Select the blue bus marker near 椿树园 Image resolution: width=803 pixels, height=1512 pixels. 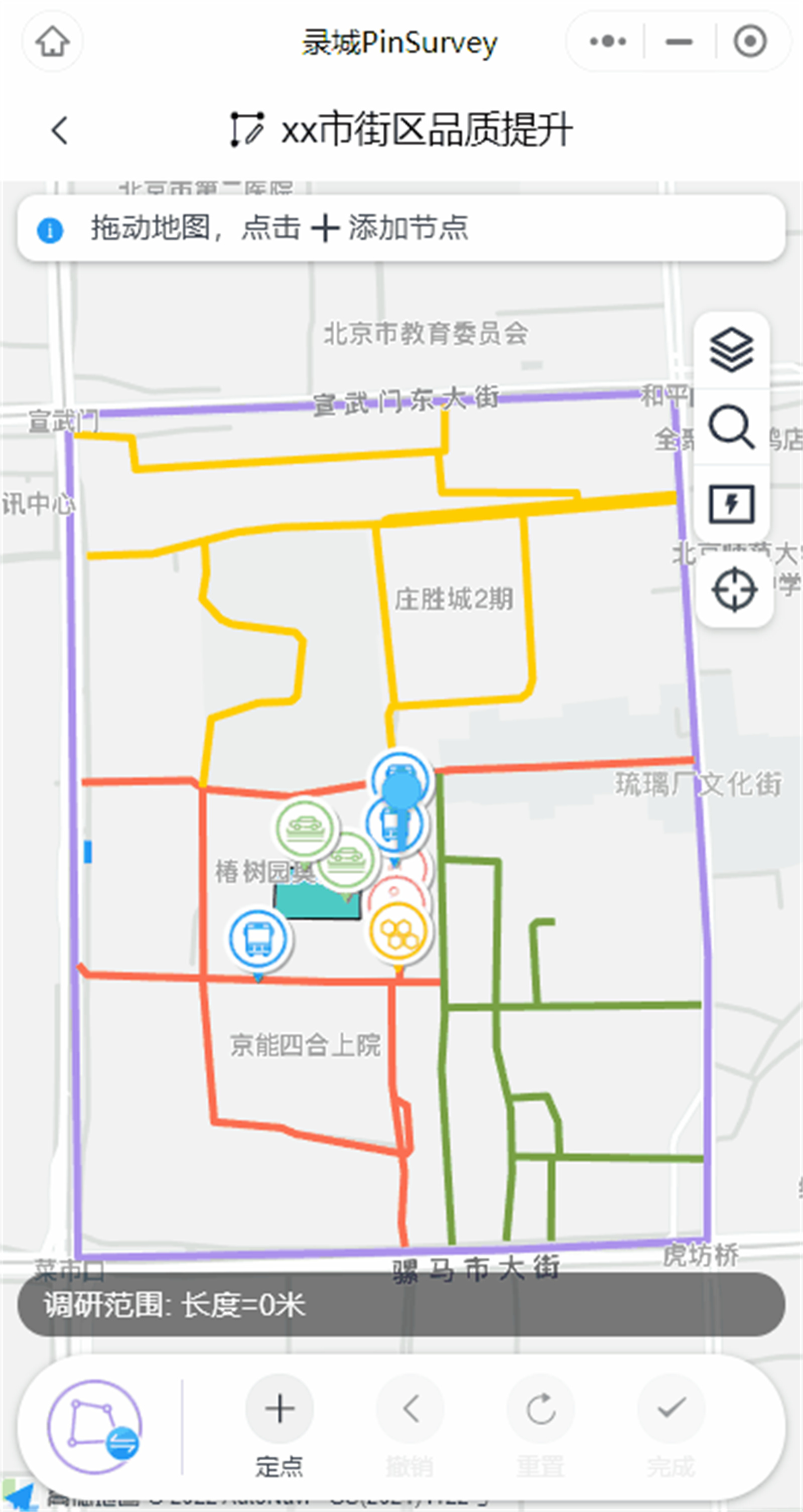(x=257, y=939)
